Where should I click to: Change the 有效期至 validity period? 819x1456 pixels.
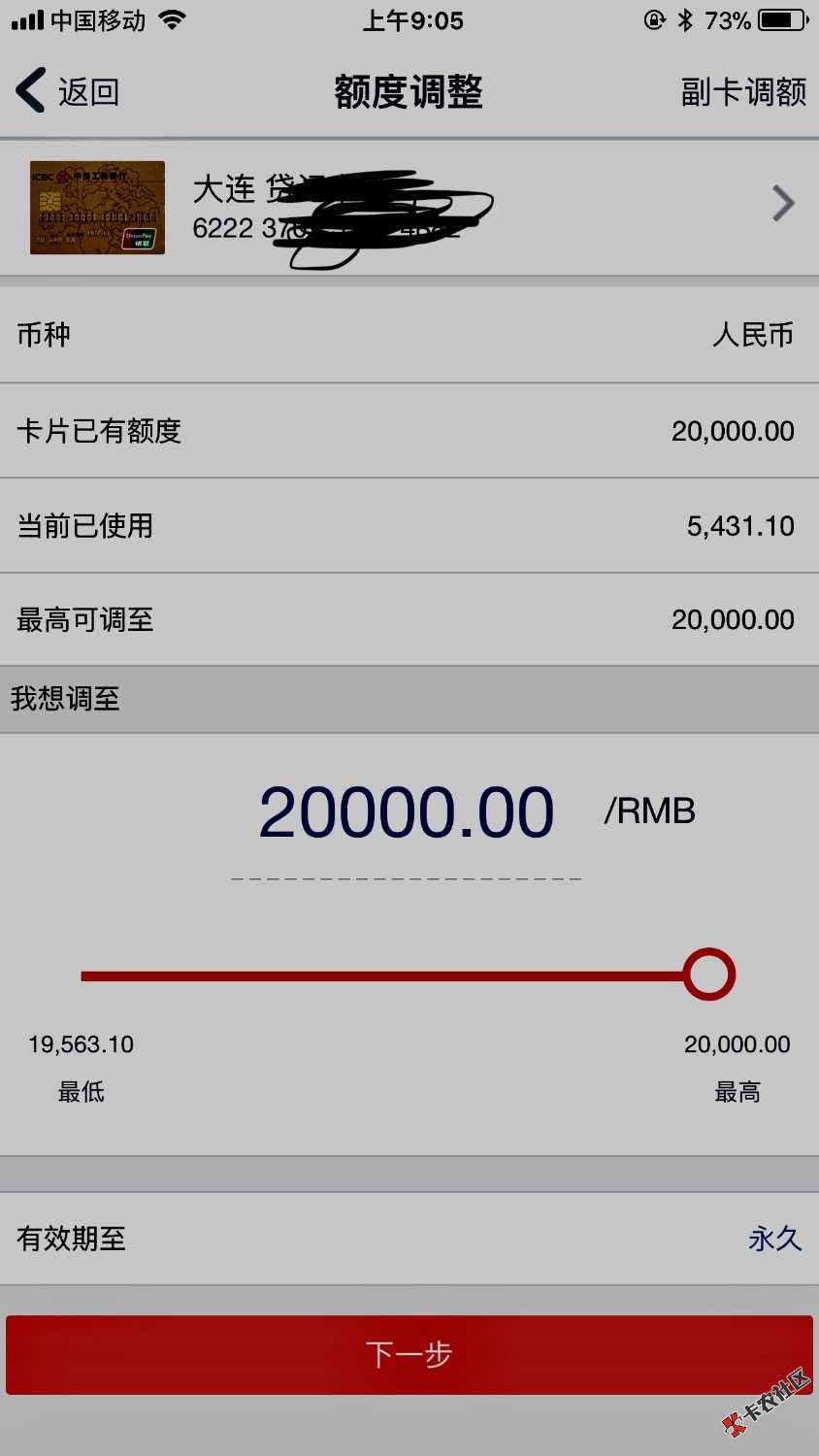click(x=774, y=1239)
